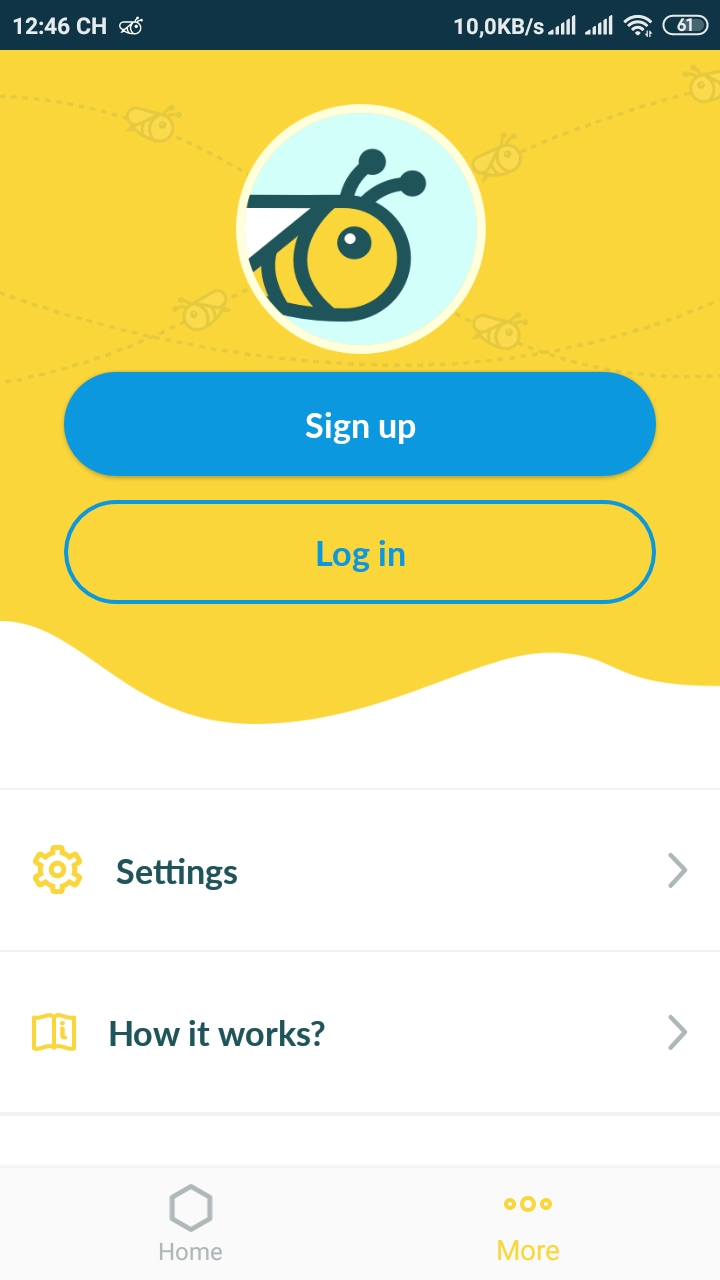
Task: Choose Log in to access account
Action: click(360, 553)
